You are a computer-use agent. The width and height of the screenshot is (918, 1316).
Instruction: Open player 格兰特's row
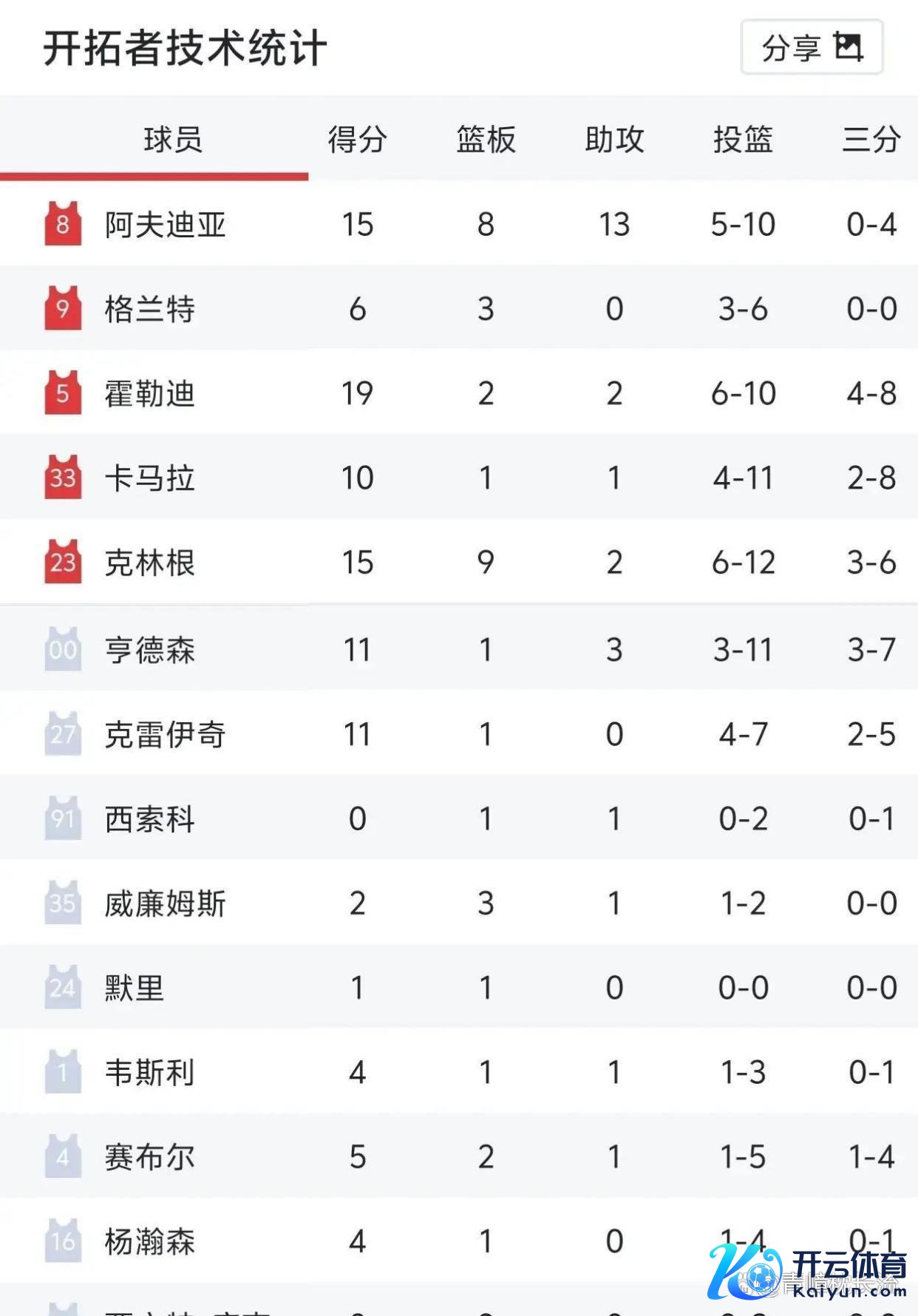pos(149,309)
